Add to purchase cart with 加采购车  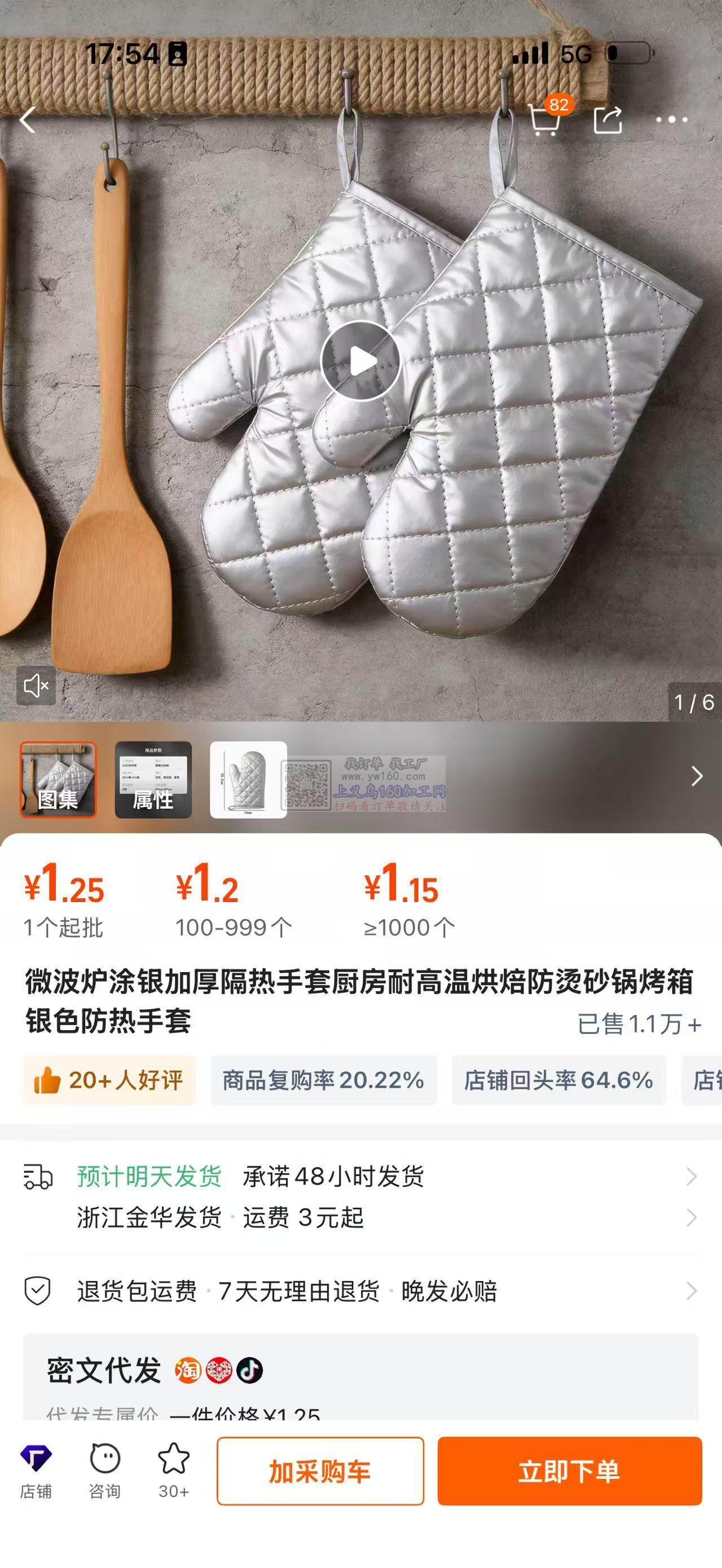[320, 1471]
